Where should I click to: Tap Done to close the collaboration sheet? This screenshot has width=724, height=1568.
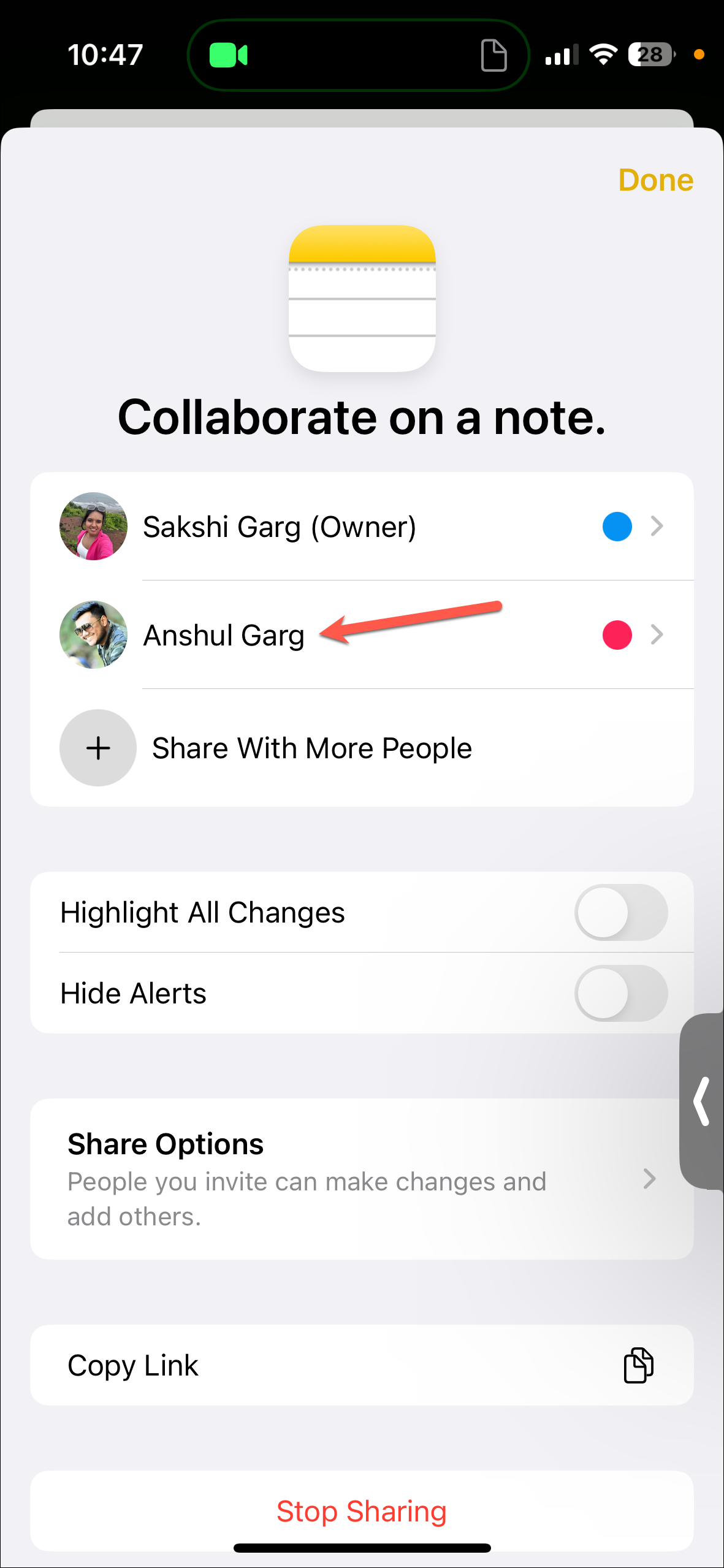coord(655,180)
